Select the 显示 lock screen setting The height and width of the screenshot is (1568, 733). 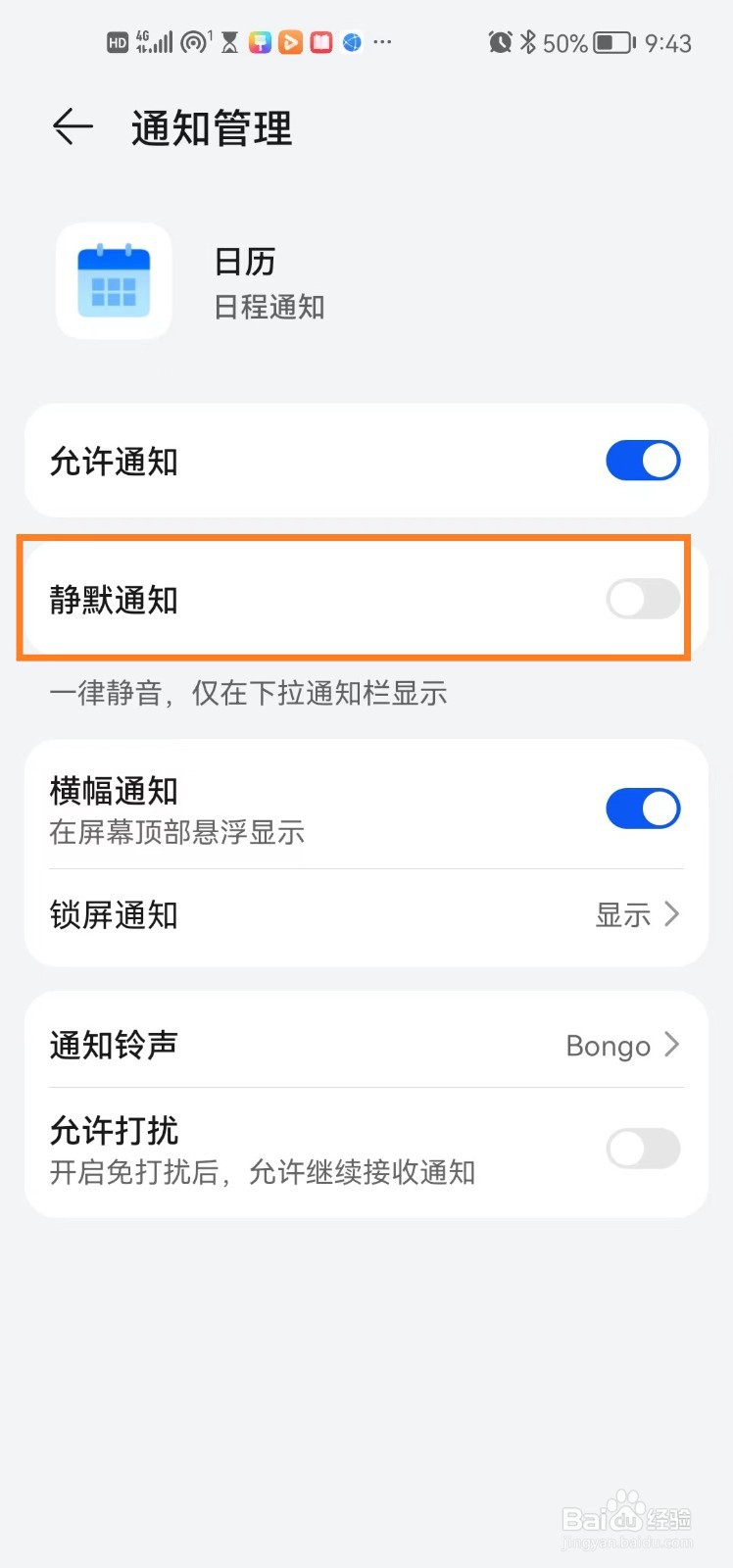623,914
